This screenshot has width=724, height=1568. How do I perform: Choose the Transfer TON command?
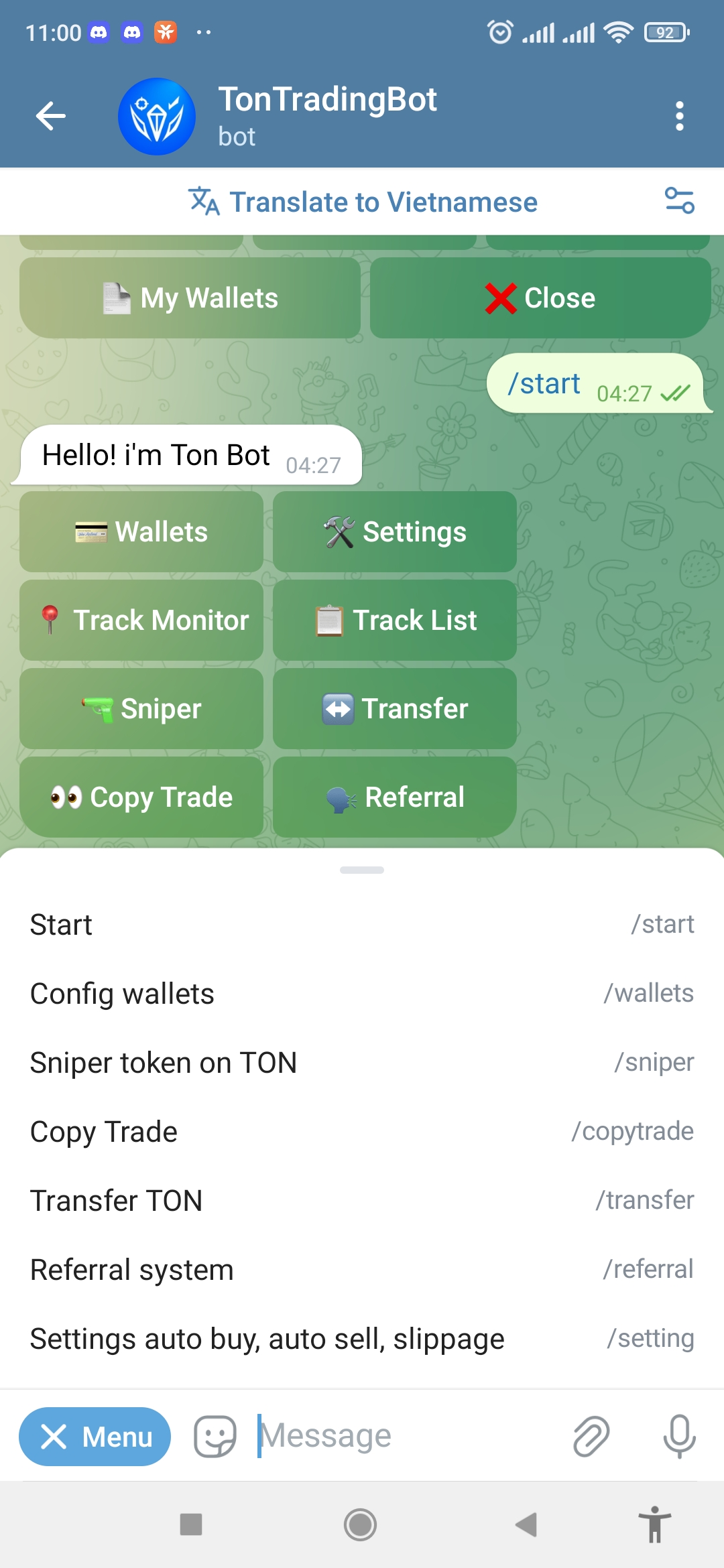coord(362,1201)
